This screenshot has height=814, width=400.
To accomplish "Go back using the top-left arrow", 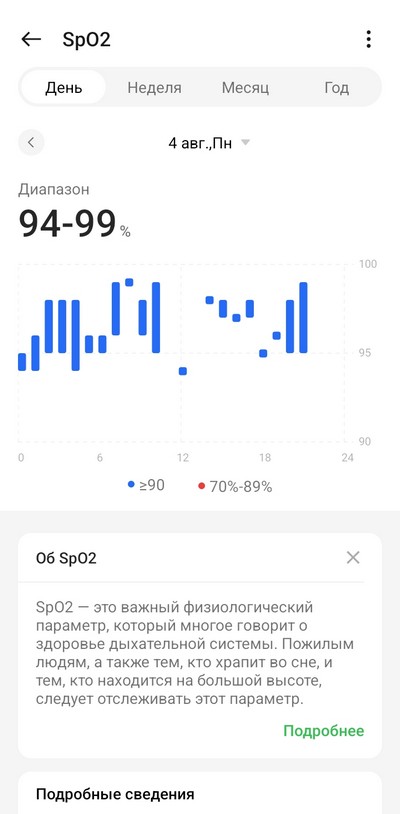I will 31,39.
